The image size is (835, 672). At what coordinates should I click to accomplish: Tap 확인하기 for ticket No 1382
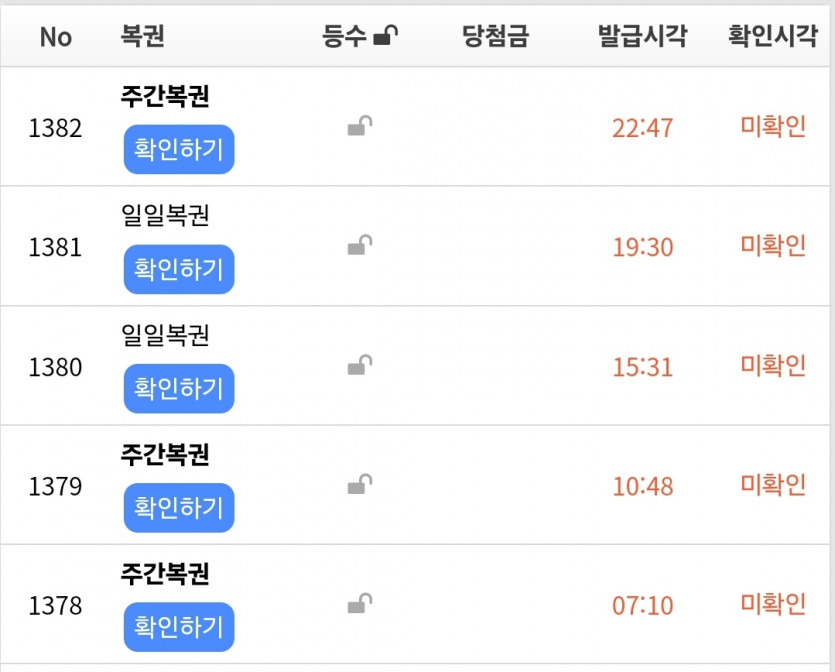pos(179,150)
